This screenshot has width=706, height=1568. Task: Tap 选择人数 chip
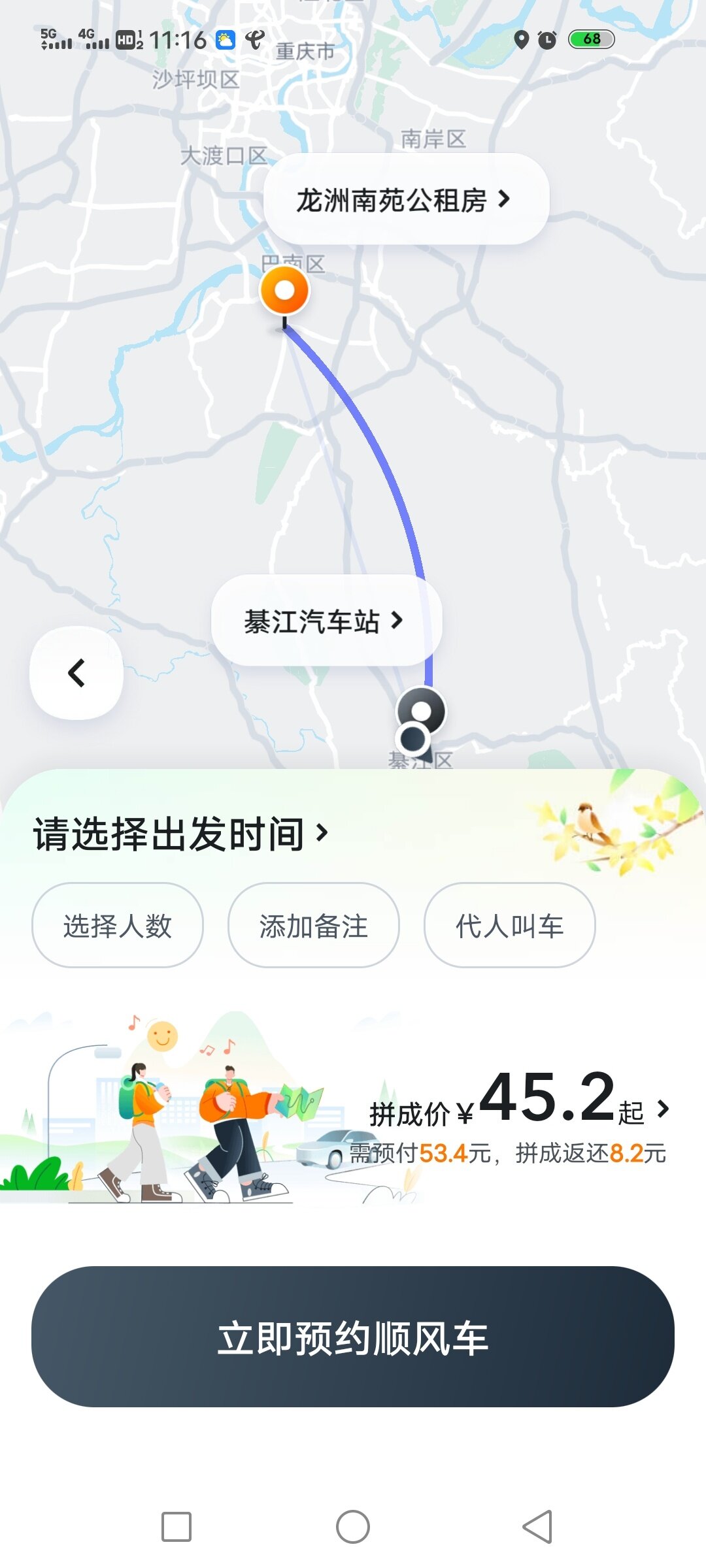(118, 925)
